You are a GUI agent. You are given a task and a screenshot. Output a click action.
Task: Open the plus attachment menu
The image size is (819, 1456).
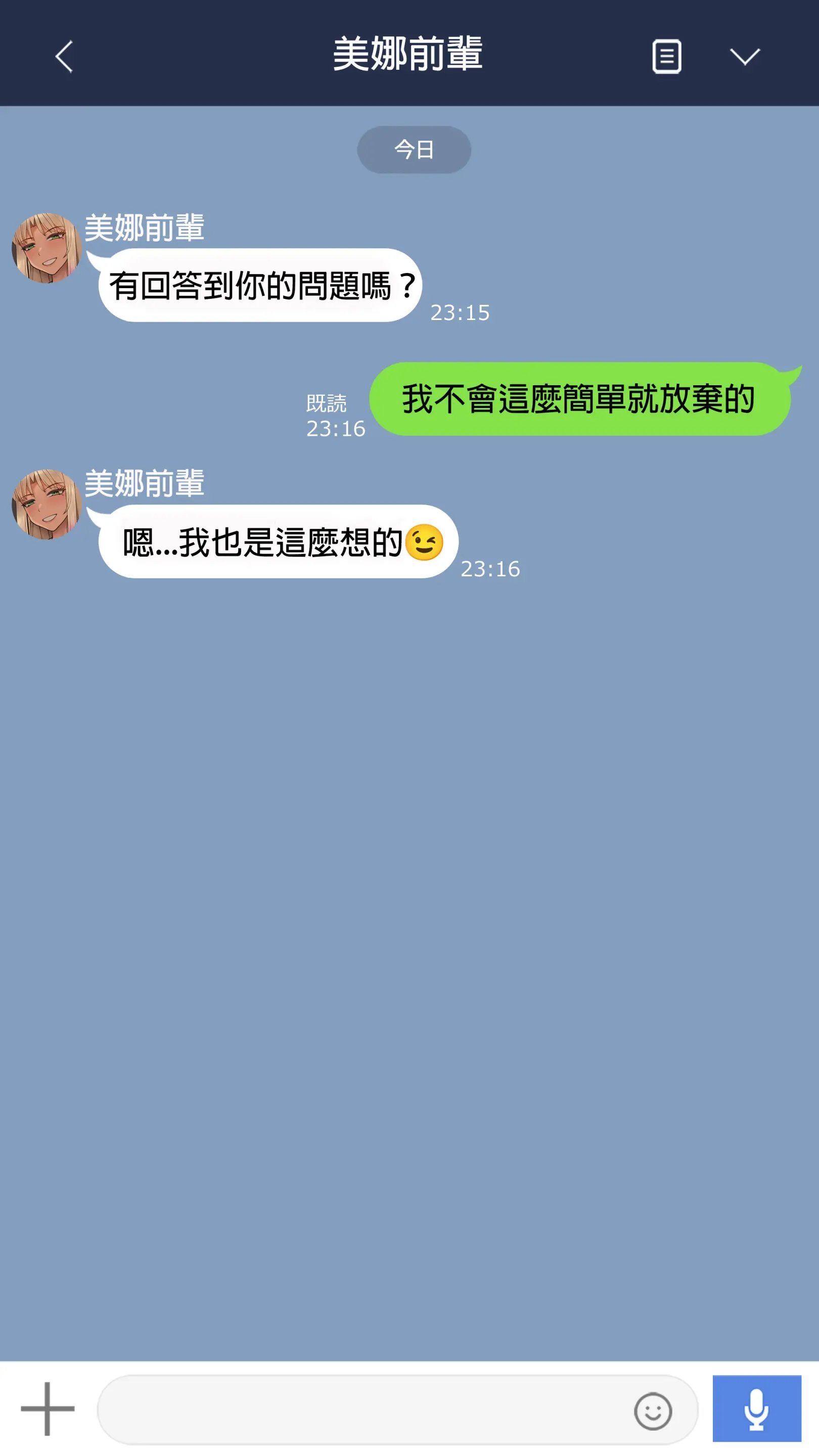[48, 1408]
